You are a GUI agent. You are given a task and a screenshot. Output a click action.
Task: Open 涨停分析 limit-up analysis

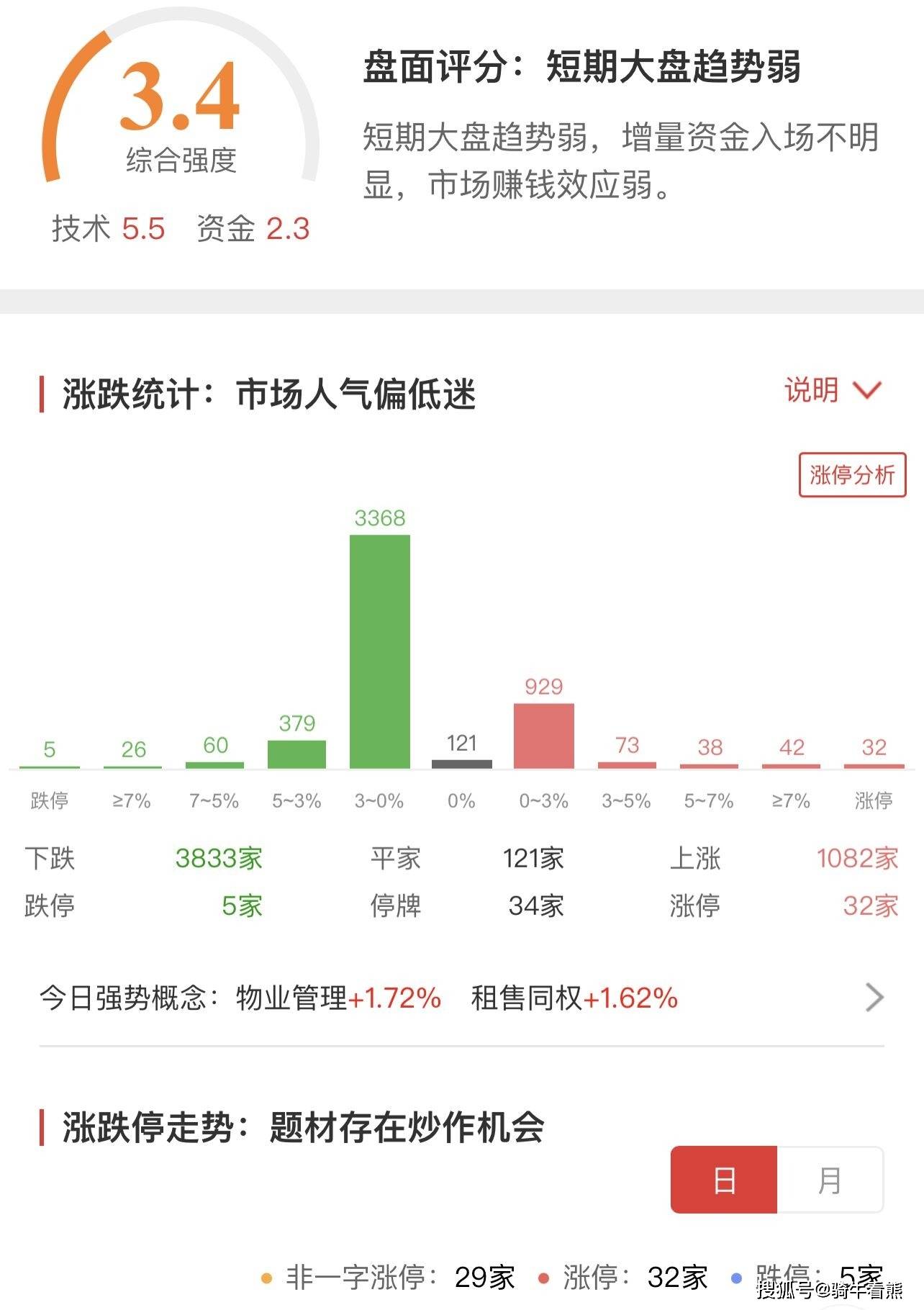tap(852, 475)
